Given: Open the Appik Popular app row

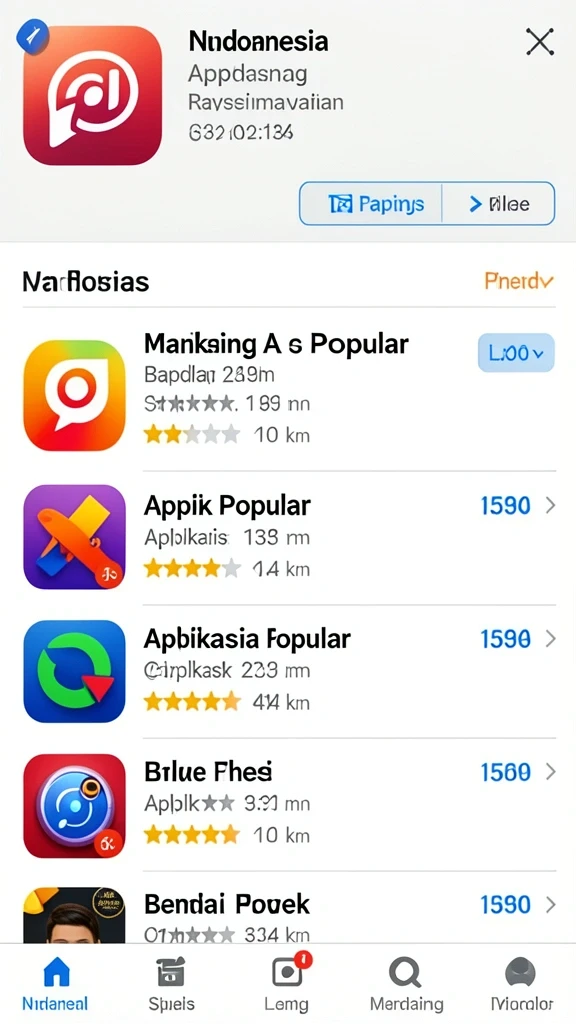Looking at the screenshot, I should (x=289, y=537).
